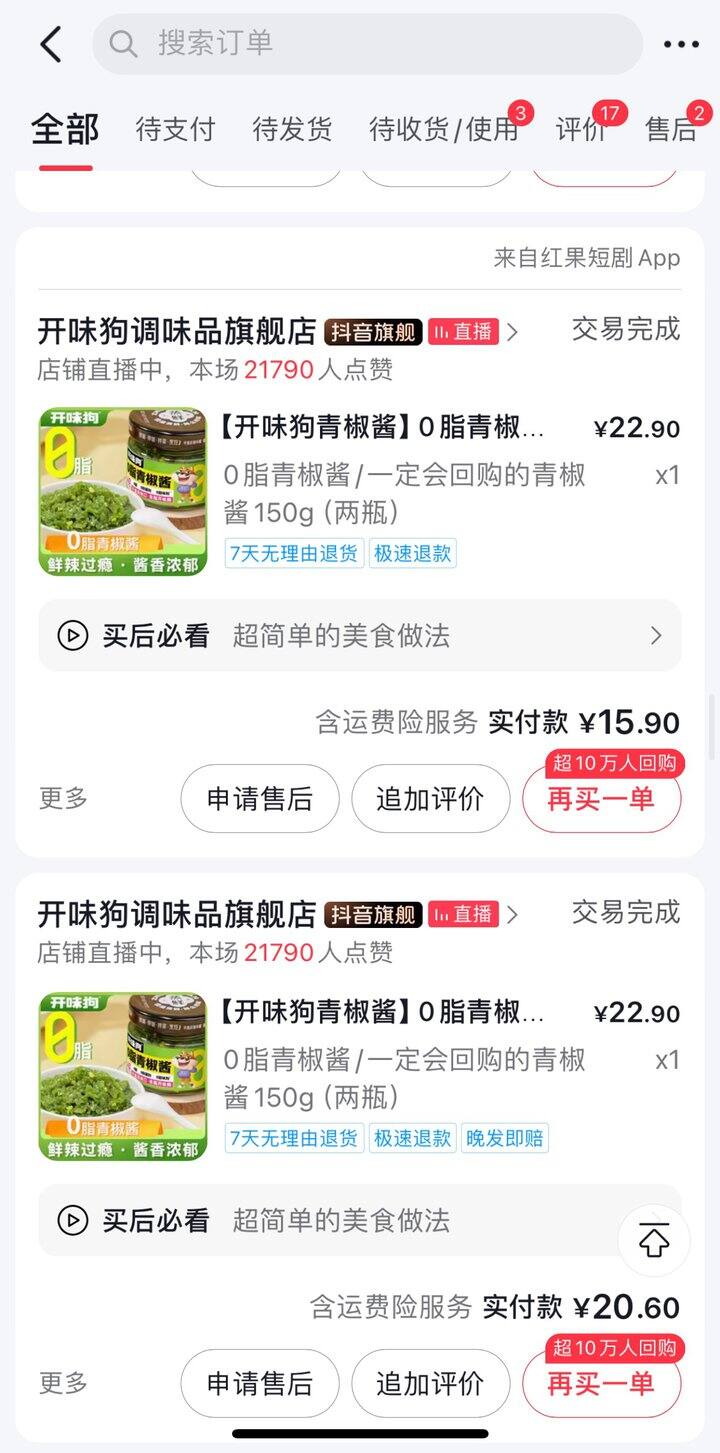Tap 追加评价 for the ¥20.60 order
Image resolution: width=720 pixels, height=1453 pixels.
pyautogui.click(x=430, y=1383)
